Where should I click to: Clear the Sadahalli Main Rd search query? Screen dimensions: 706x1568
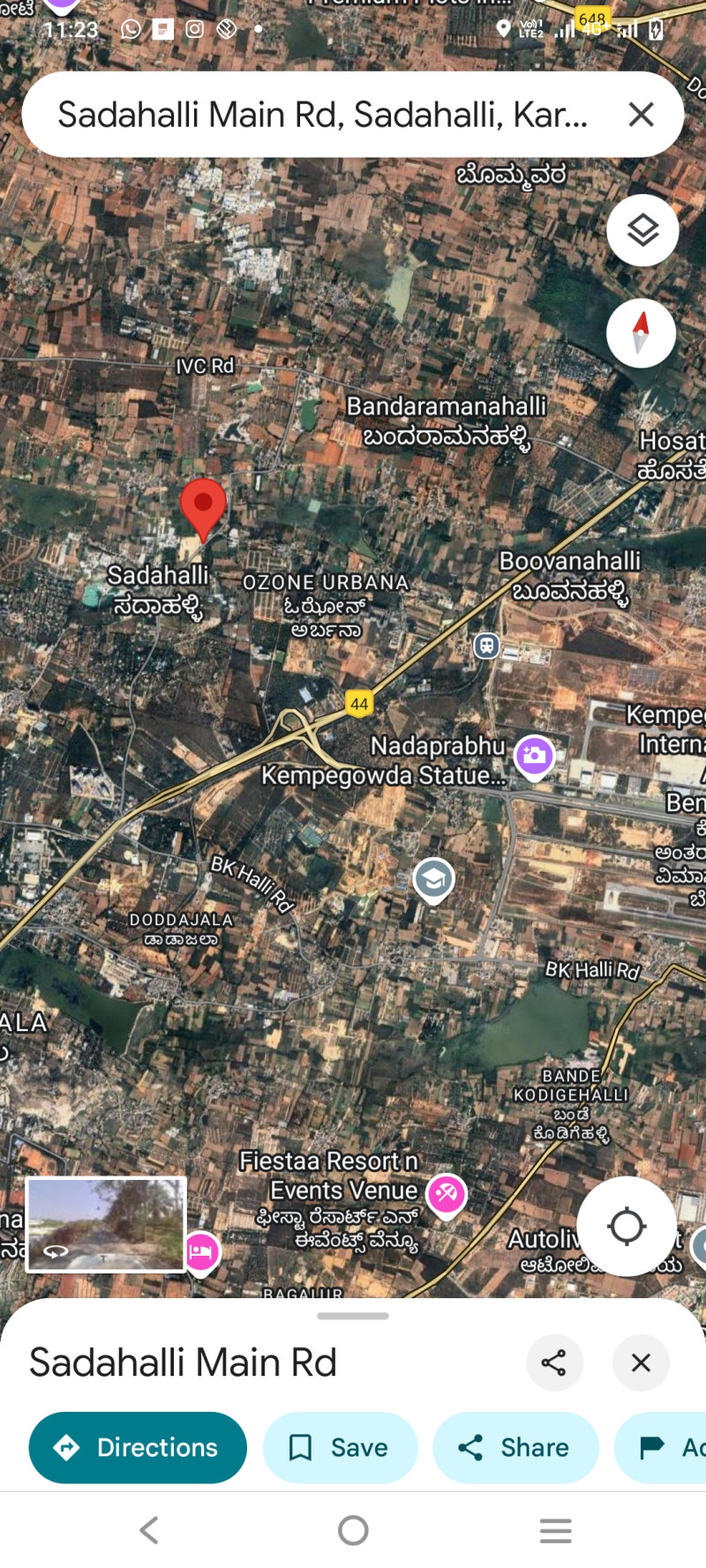[x=641, y=115]
